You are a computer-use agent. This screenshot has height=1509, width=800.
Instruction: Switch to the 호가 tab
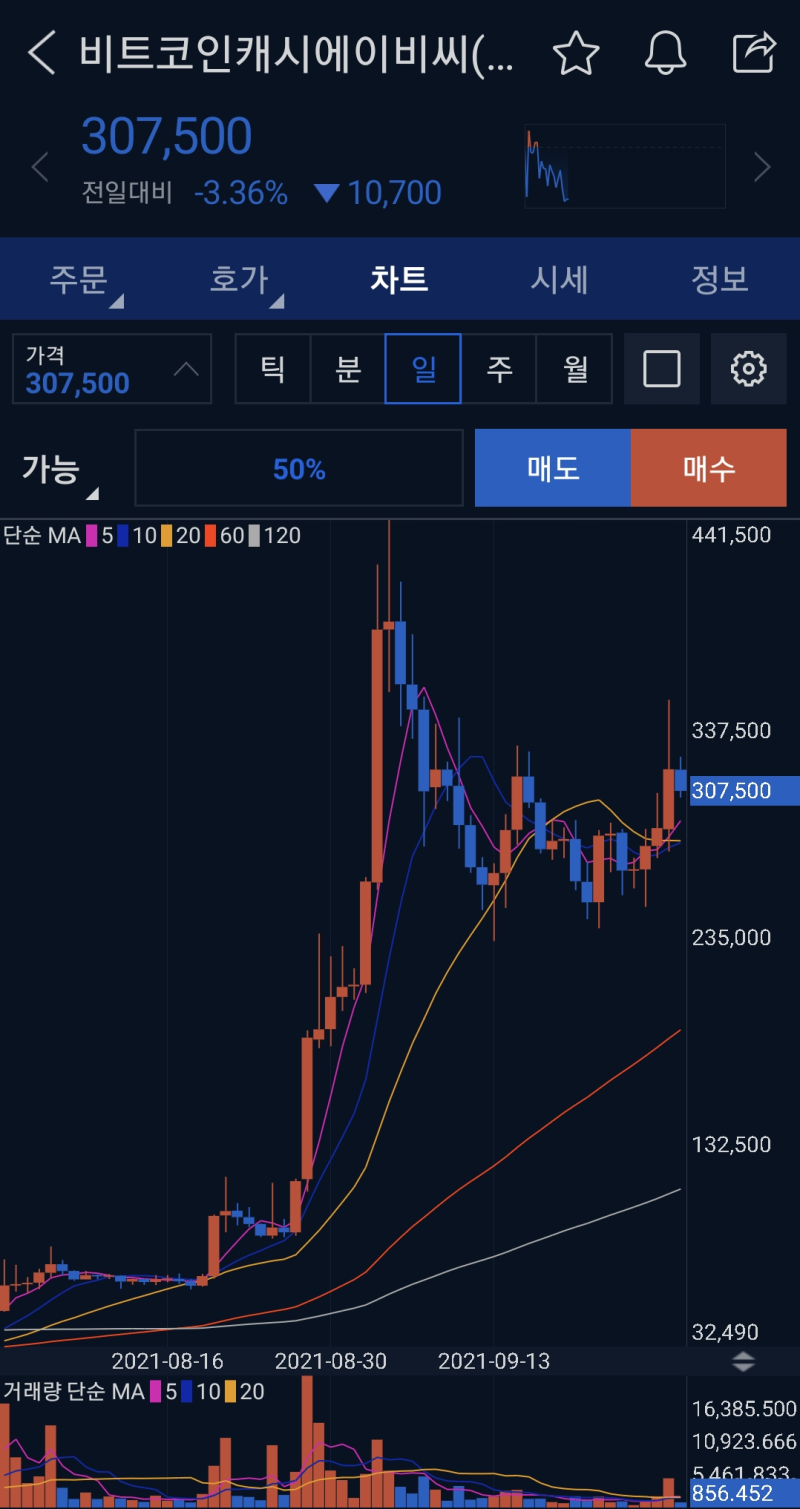[240, 279]
